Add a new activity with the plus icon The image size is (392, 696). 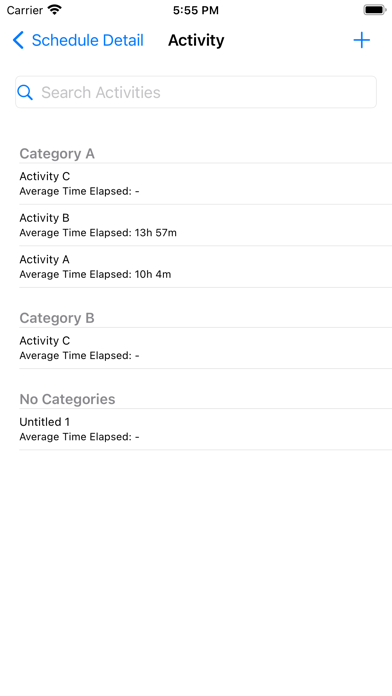[x=361, y=40]
